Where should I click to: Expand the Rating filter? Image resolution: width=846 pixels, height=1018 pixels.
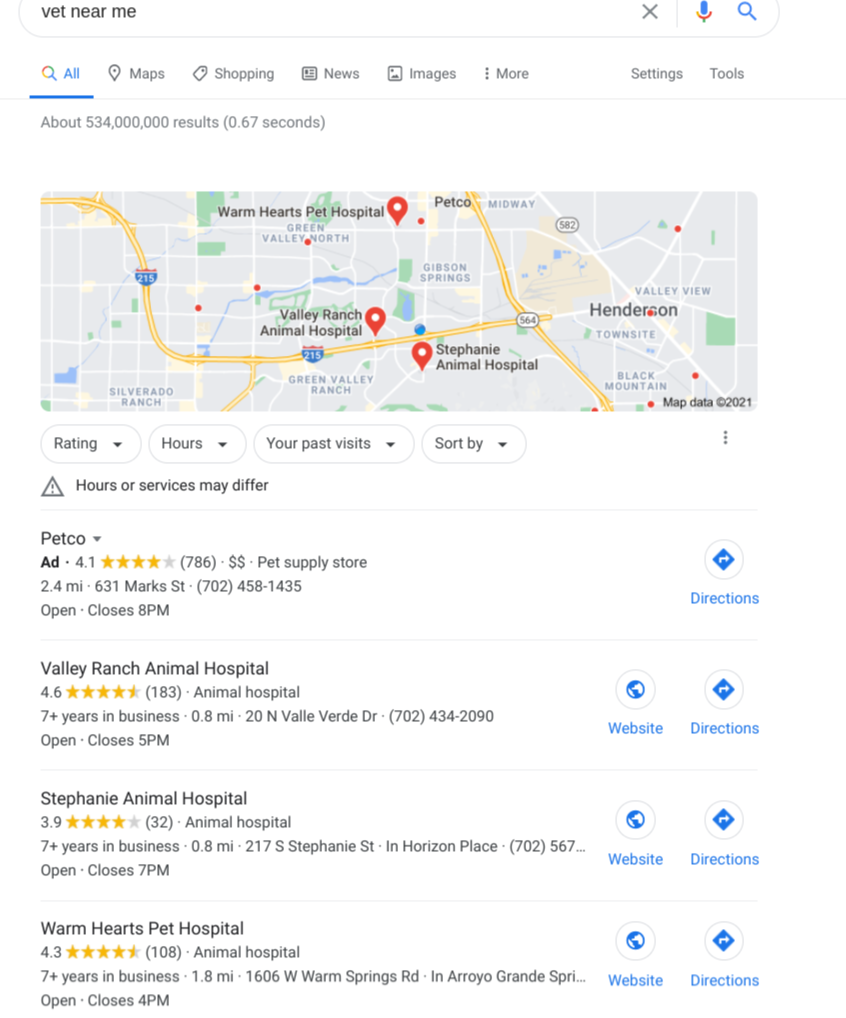point(90,444)
